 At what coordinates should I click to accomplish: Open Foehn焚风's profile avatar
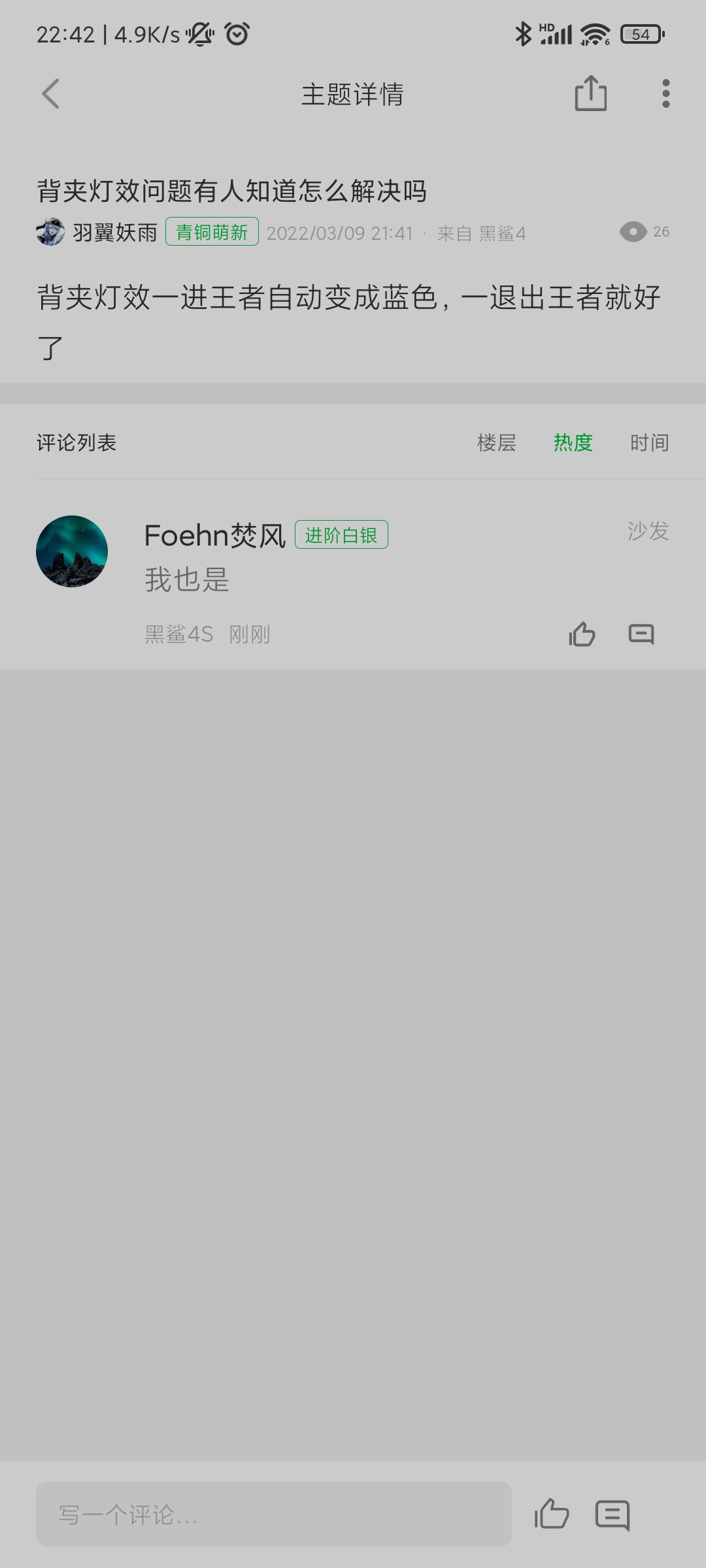pos(72,551)
